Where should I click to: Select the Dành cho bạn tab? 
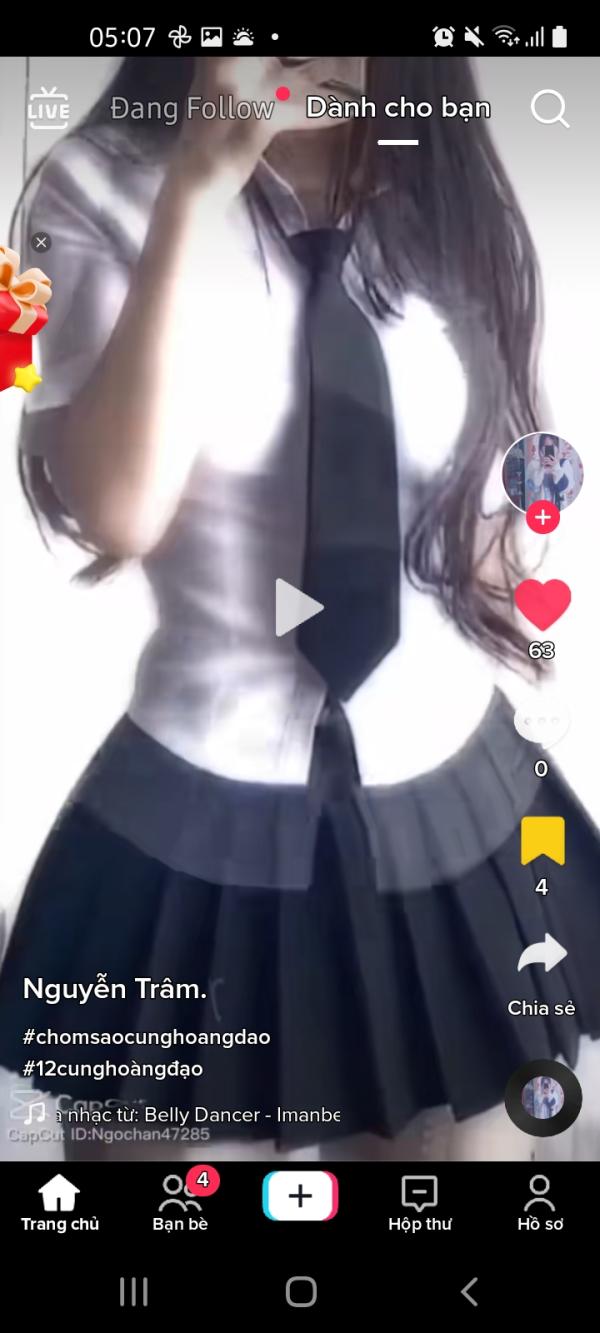[398, 108]
